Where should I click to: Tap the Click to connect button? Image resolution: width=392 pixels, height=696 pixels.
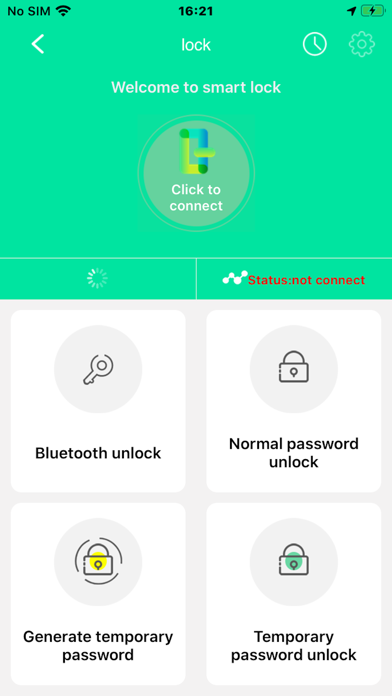tap(196, 173)
